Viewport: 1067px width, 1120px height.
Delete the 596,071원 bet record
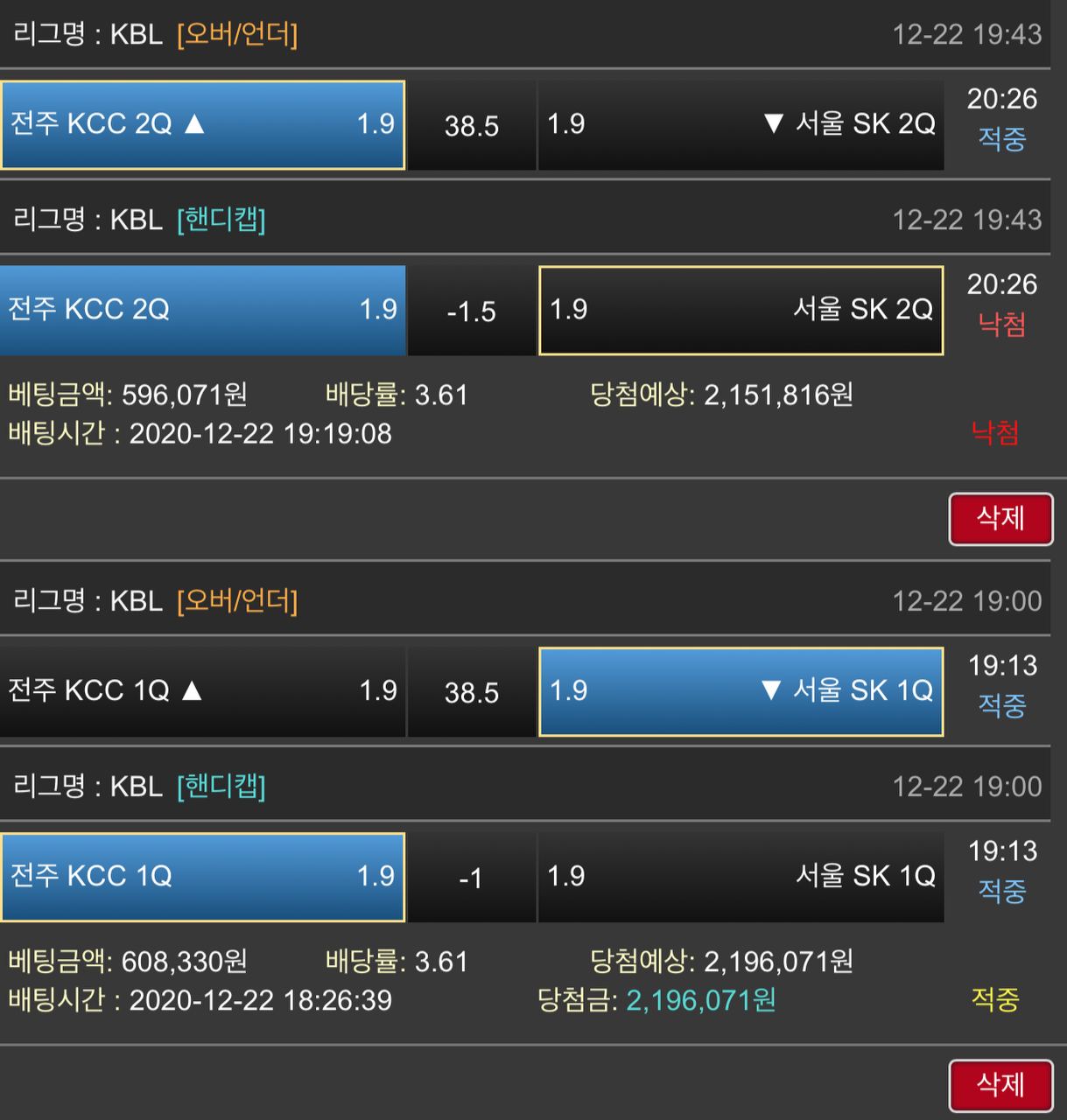(1000, 519)
